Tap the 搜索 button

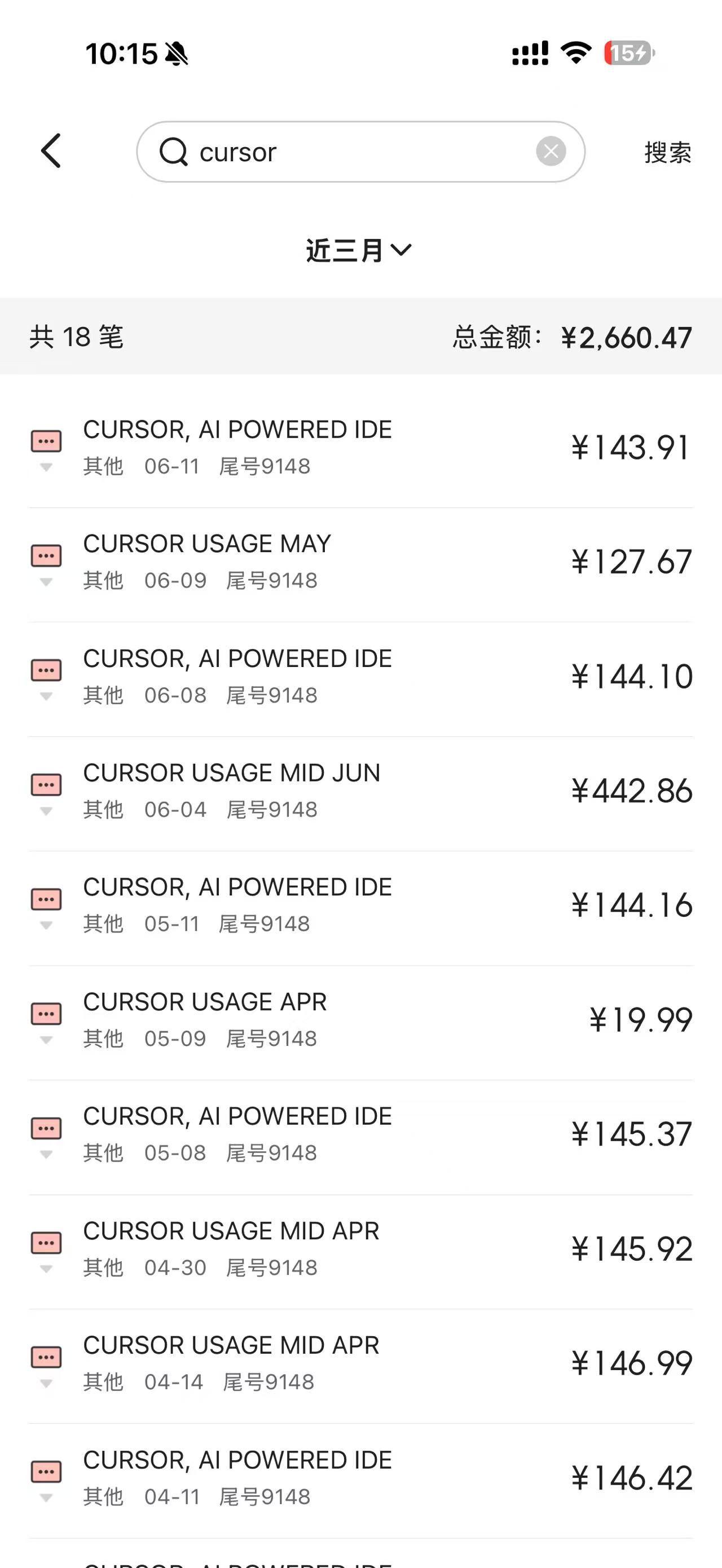668,152
